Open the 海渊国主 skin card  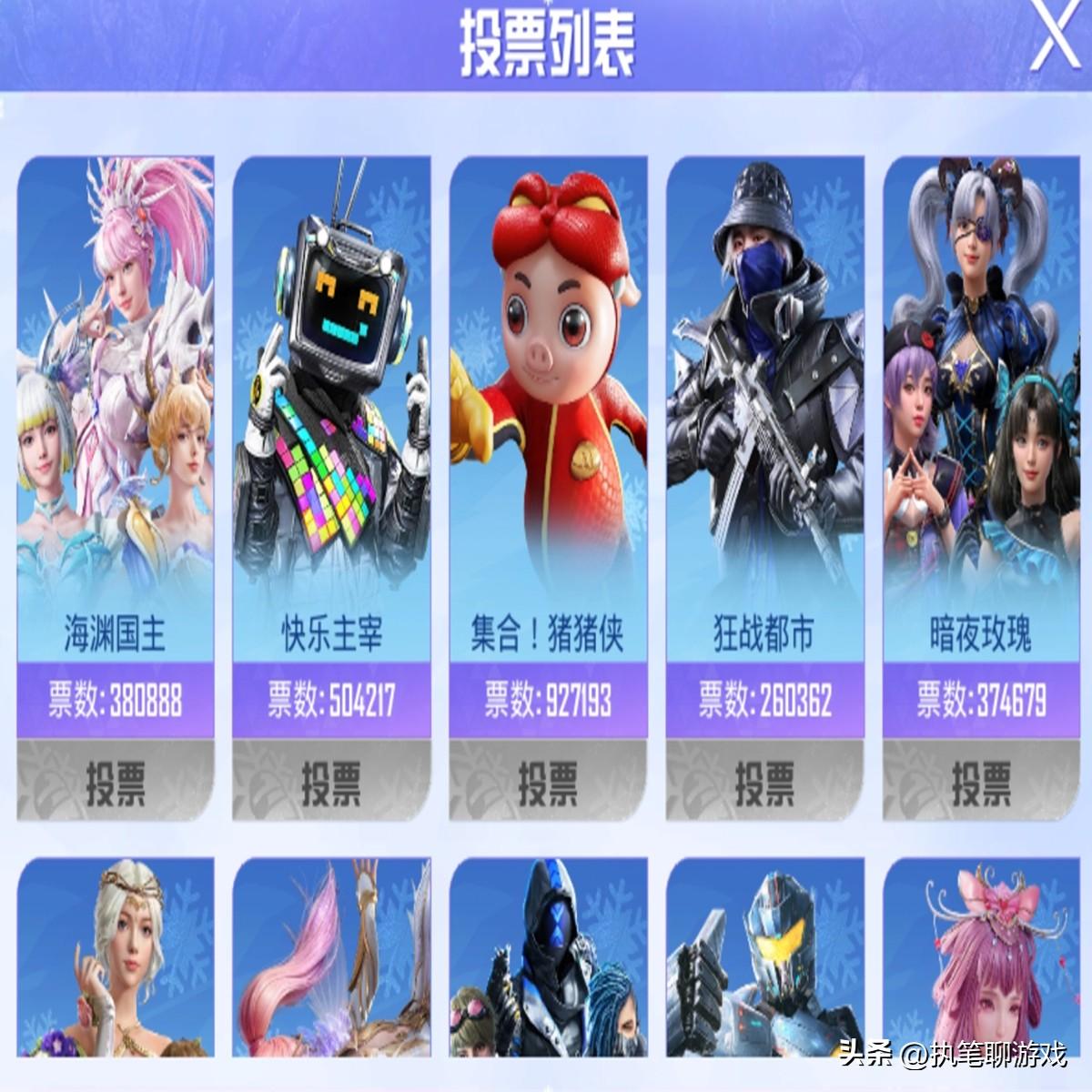[116, 382]
